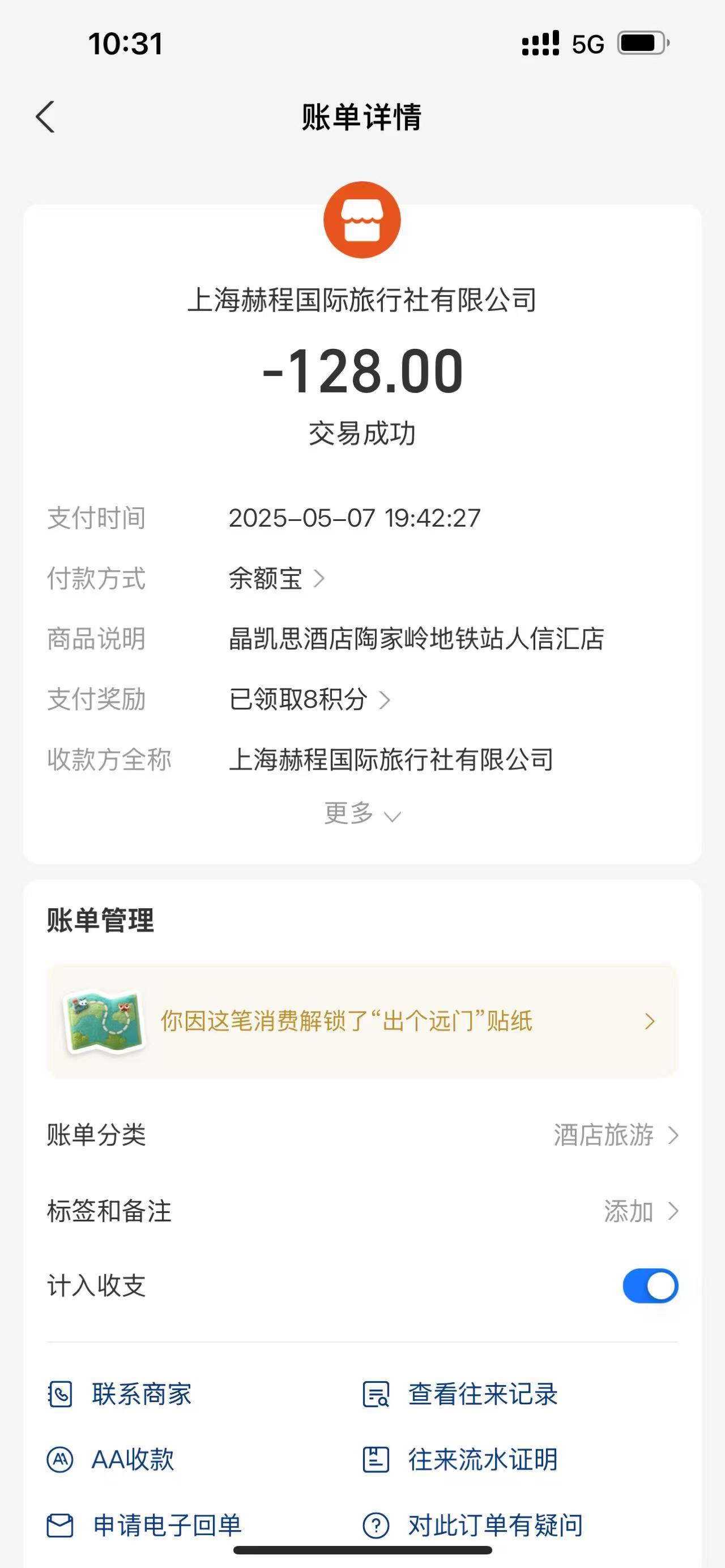Add a tag in 标签和备注
This screenshot has width=725, height=1568.
point(639,1211)
